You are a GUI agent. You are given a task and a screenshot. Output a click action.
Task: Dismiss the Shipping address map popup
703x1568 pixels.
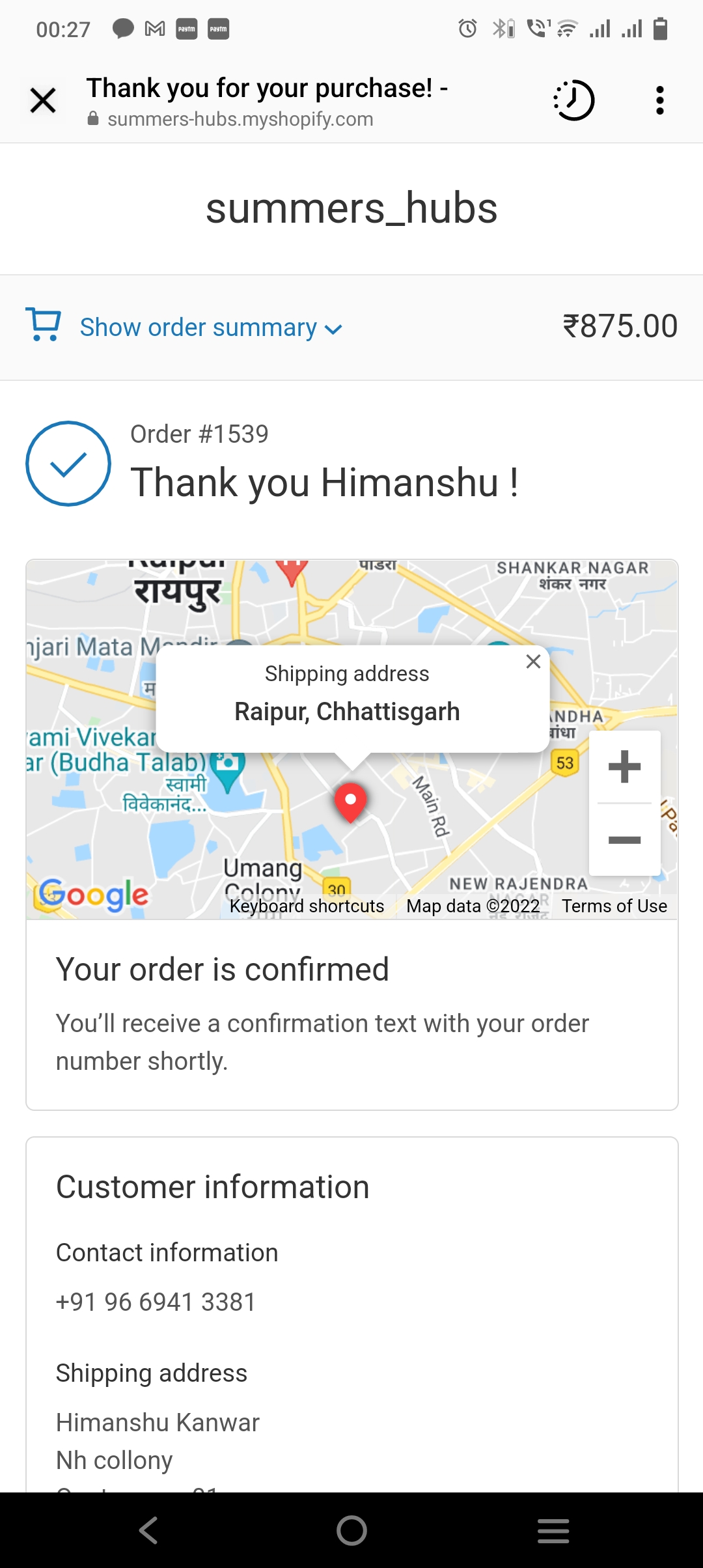533,662
